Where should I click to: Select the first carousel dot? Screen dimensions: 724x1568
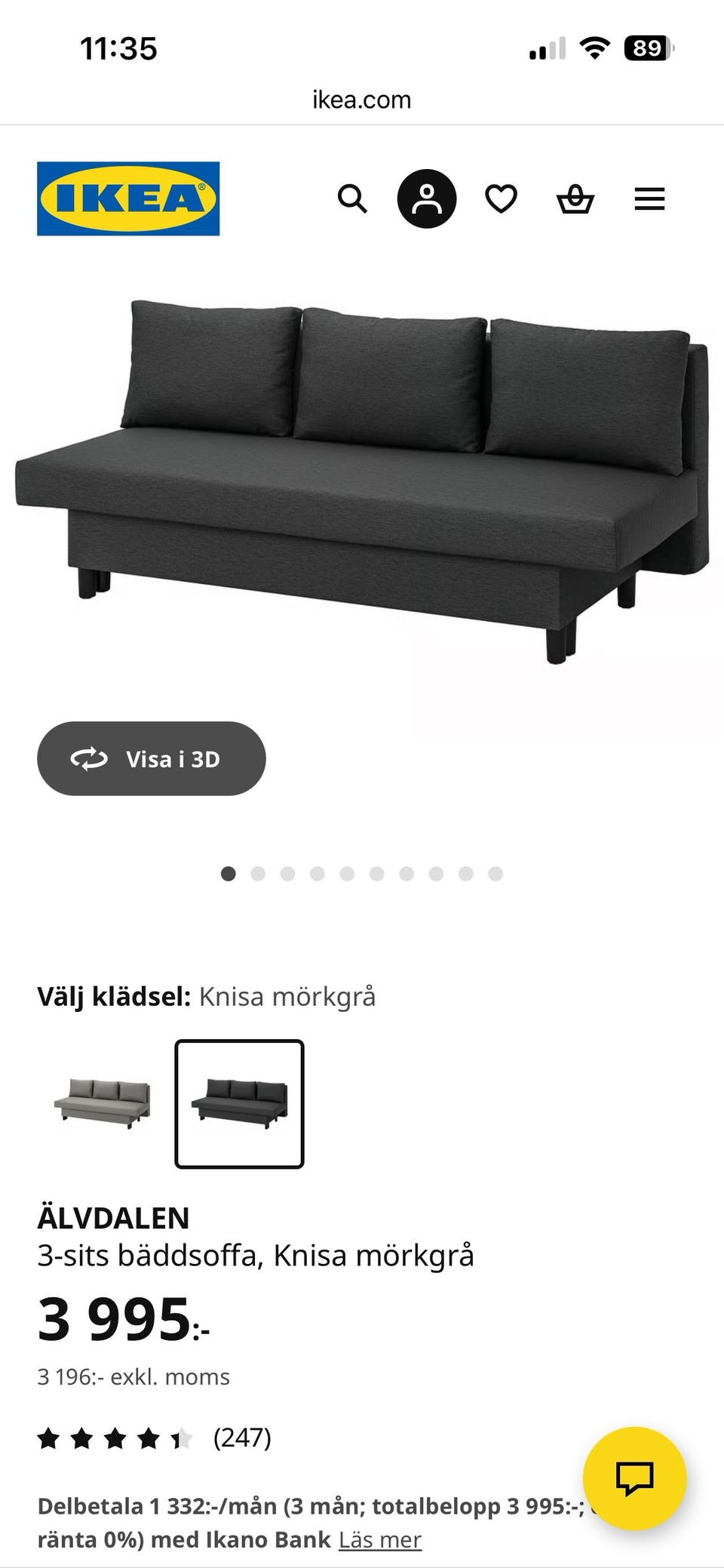pyautogui.click(x=229, y=873)
